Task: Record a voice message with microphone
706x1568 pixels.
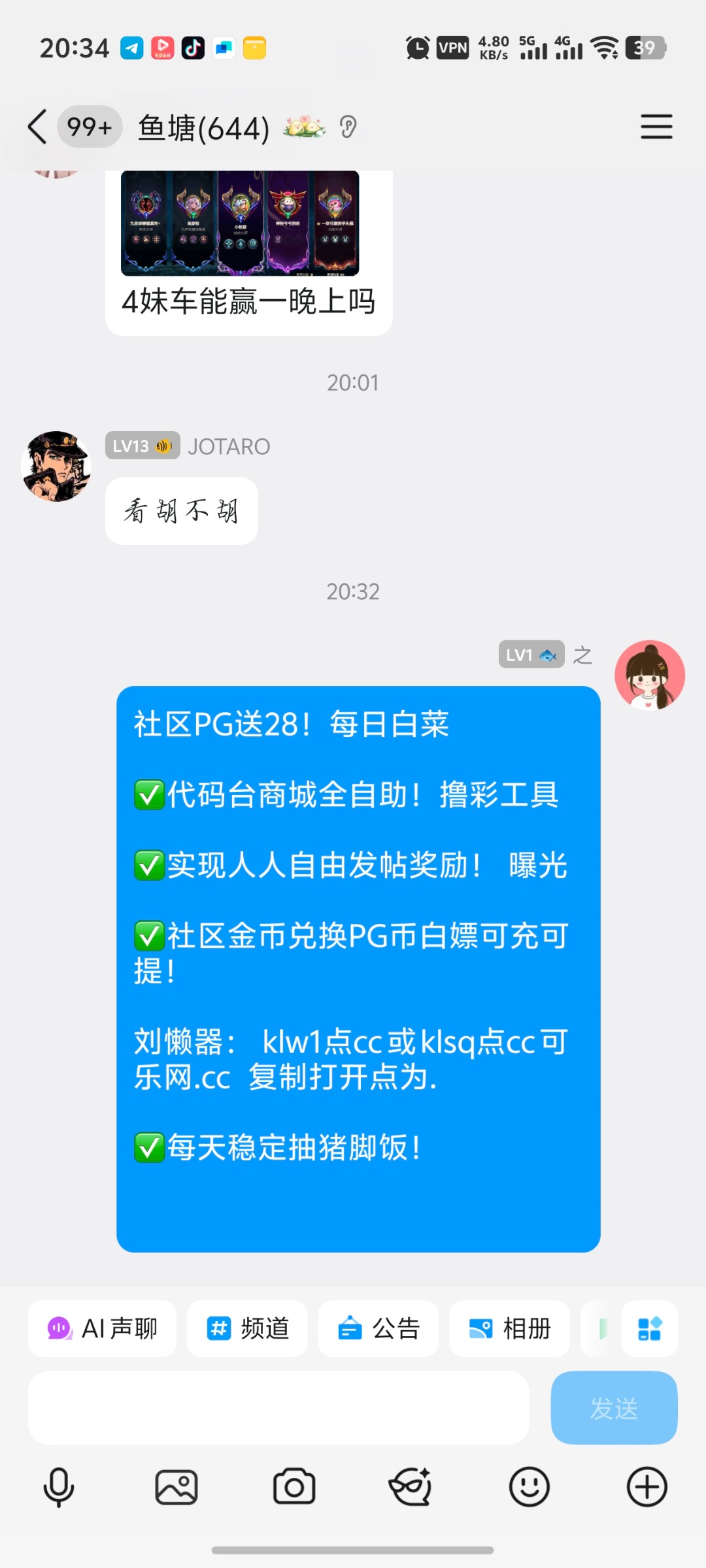Action: [59, 1487]
